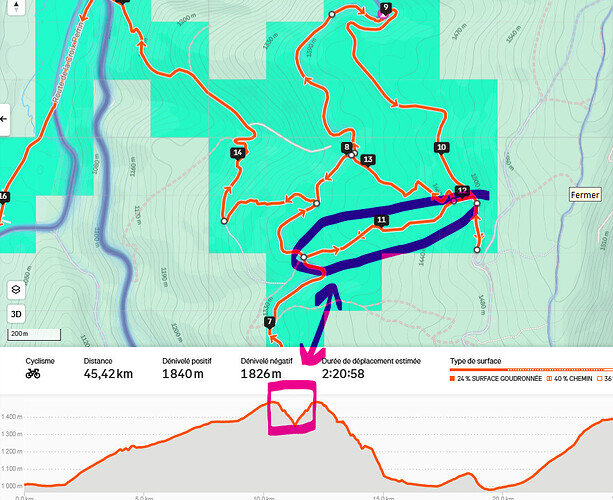Image resolution: width=613 pixels, height=500 pixels.
Task: Select waypoint marker 8 on the map
Action: coord(347,147)
